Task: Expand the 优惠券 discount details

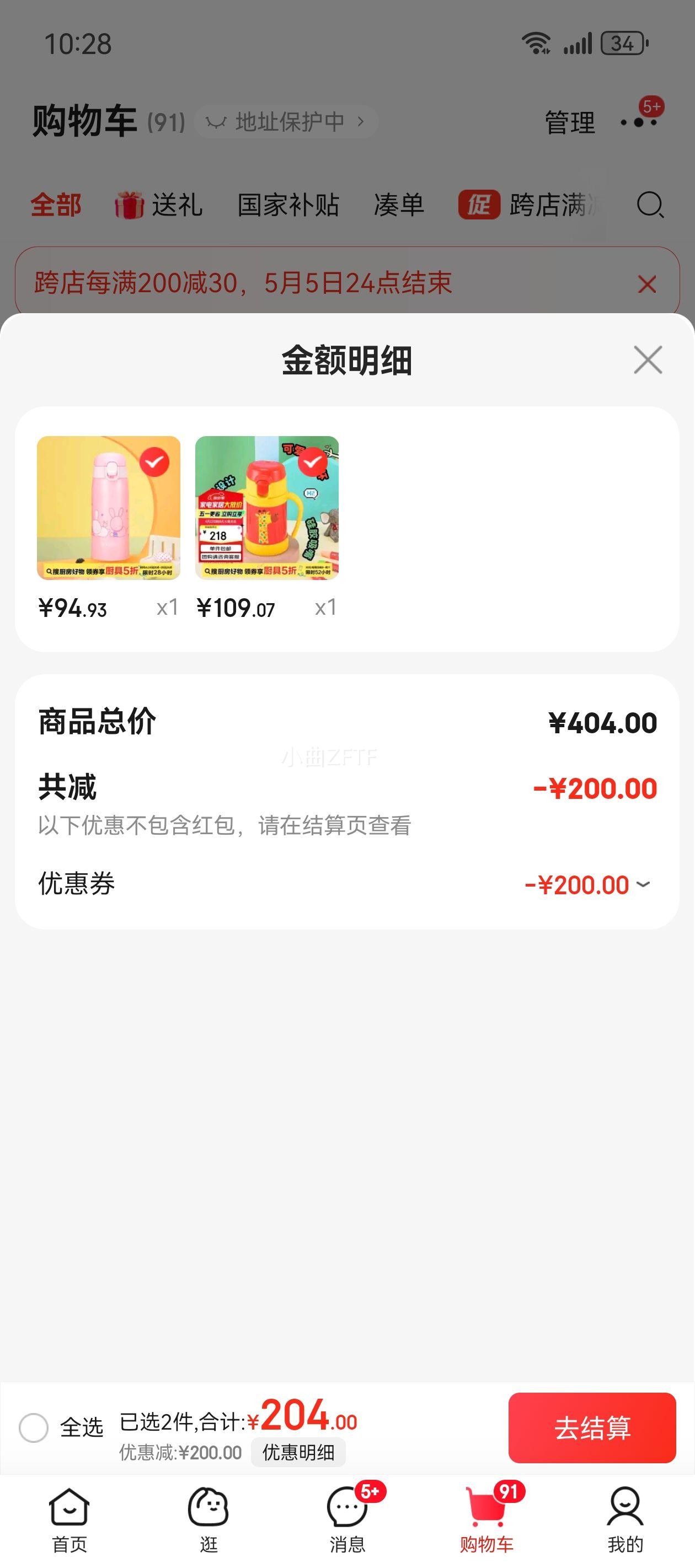Action: 643,884
